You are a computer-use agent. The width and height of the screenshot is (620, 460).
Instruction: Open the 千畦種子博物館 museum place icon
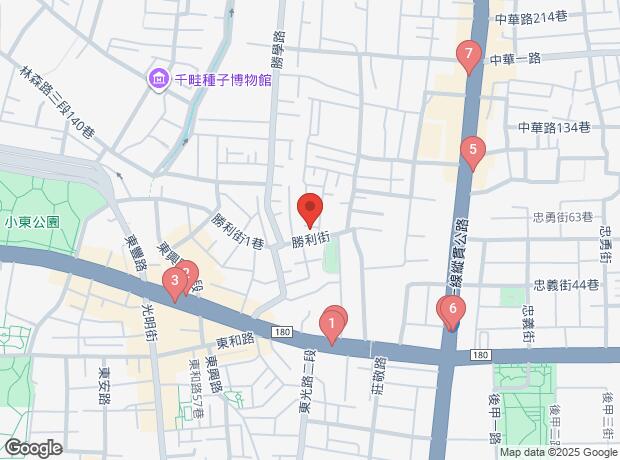[x=158, y=78]
